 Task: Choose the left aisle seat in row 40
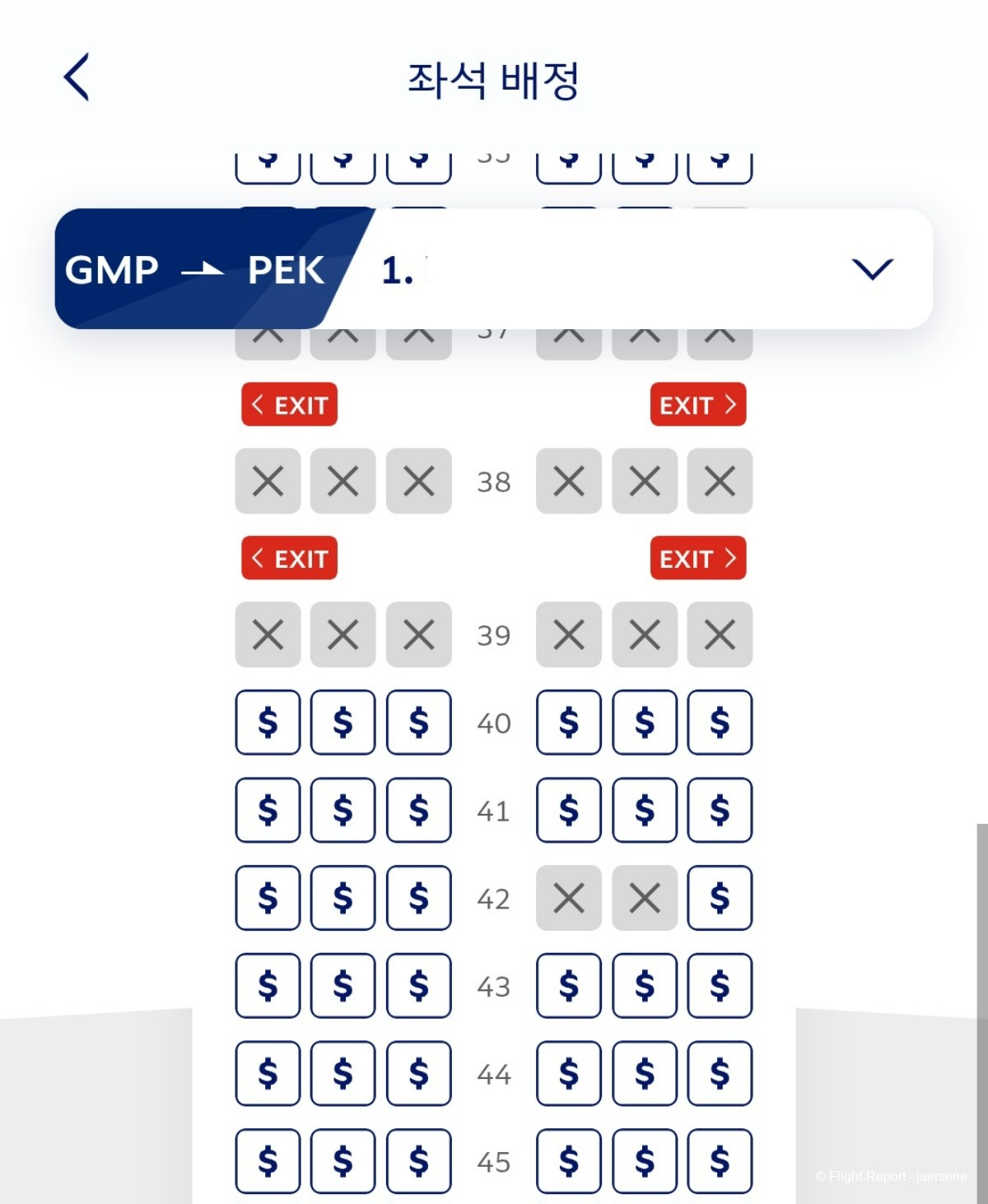tap(418, 723)
